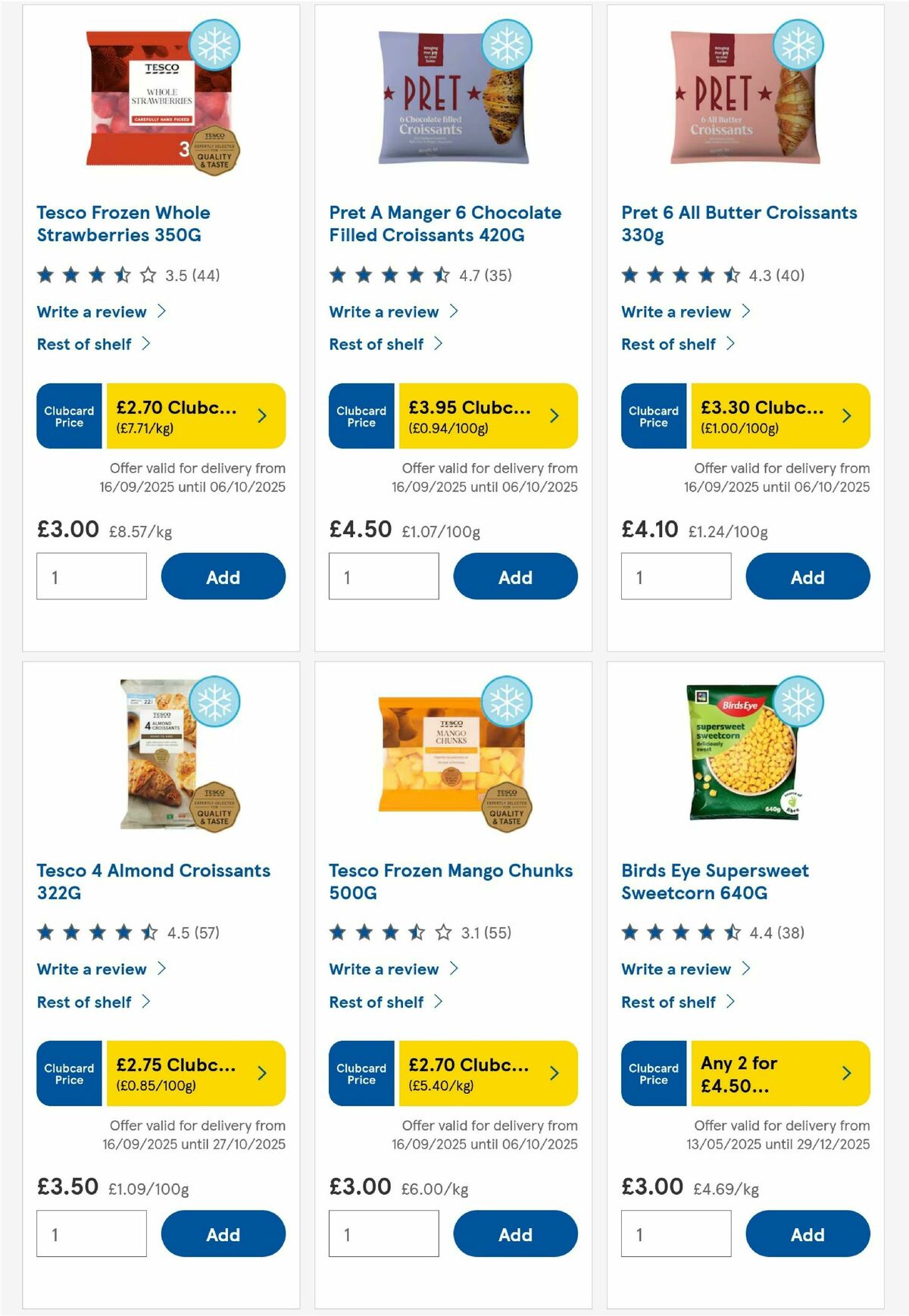Image resolution: width=909 pixels, height=1316 pixels.
Task: Open the Pret A Manger 6 Chocolate Filled Croissants title
Action: tap(444, 224)
